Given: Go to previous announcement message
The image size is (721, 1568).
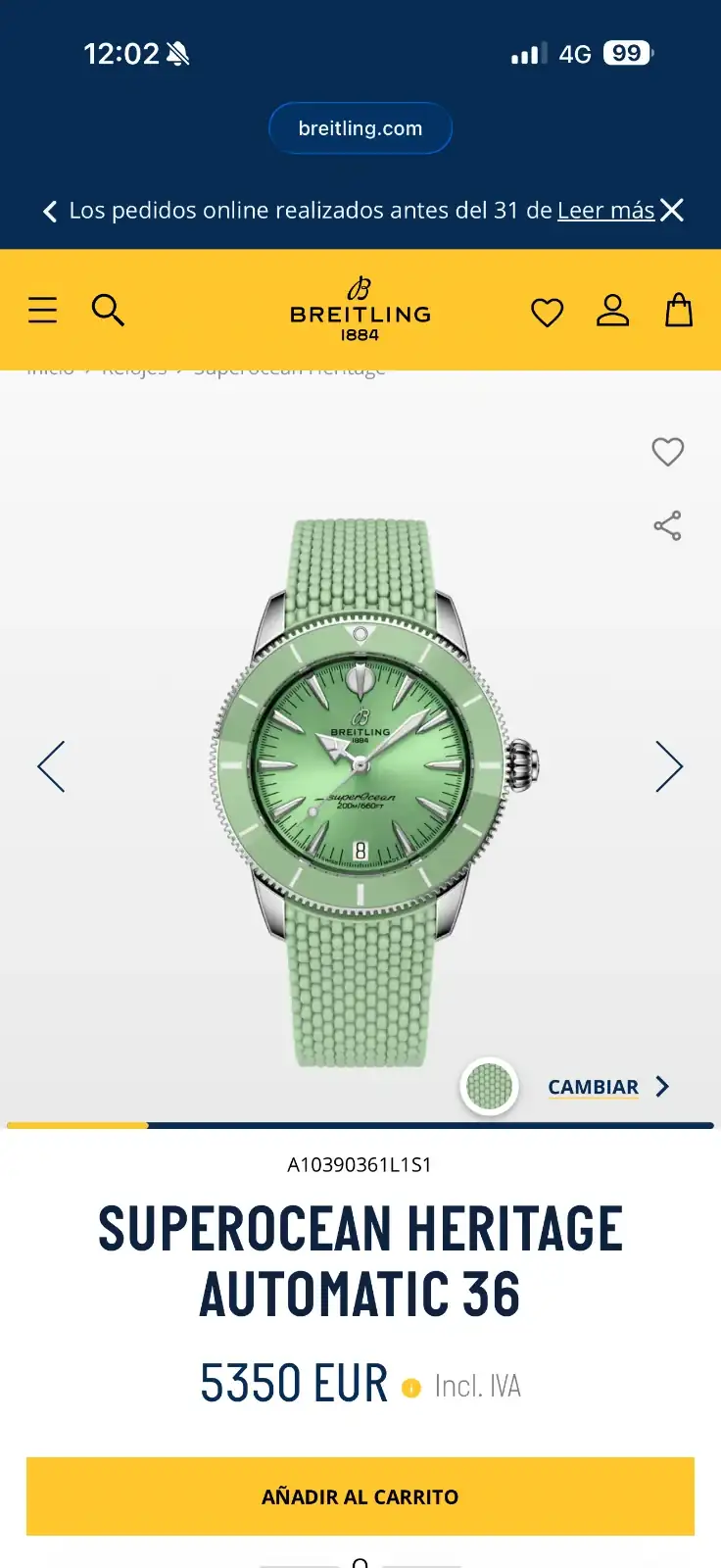Looking at the screenshot, I should click(x=50, y=211).
